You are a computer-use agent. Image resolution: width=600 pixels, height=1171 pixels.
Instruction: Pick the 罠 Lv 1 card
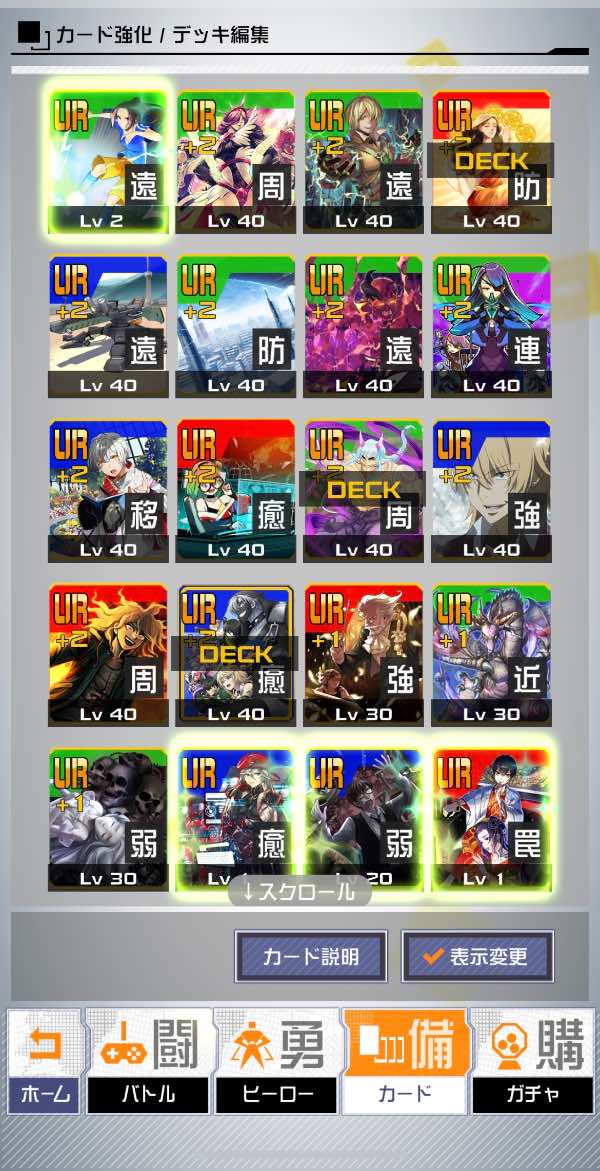[x=491, y=818]
